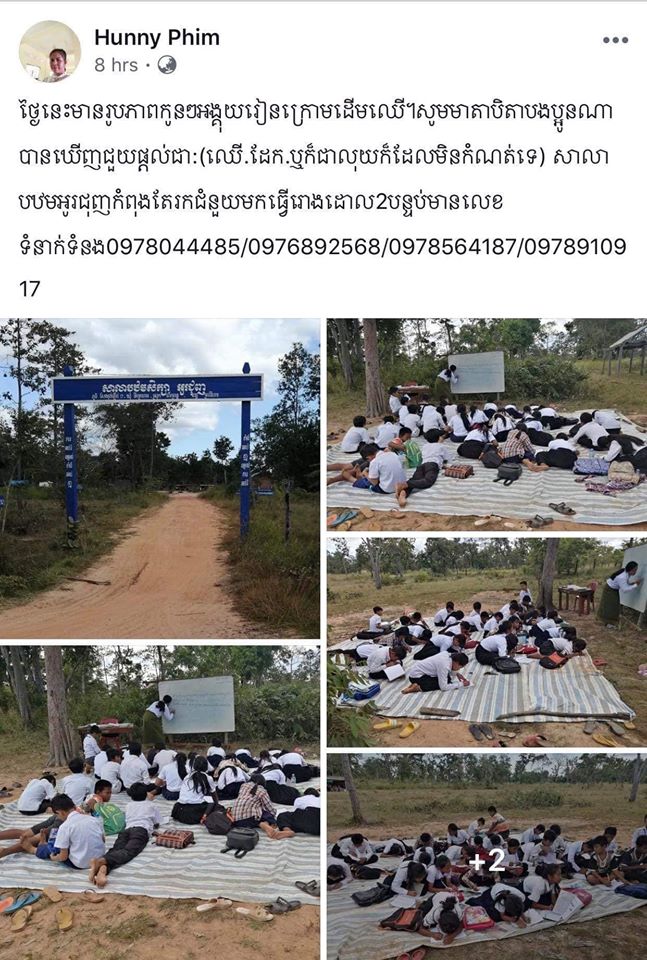This screenshot has height=960, width=647.
Task: Open the Hunny Phim profile name link
Action: 157,38
